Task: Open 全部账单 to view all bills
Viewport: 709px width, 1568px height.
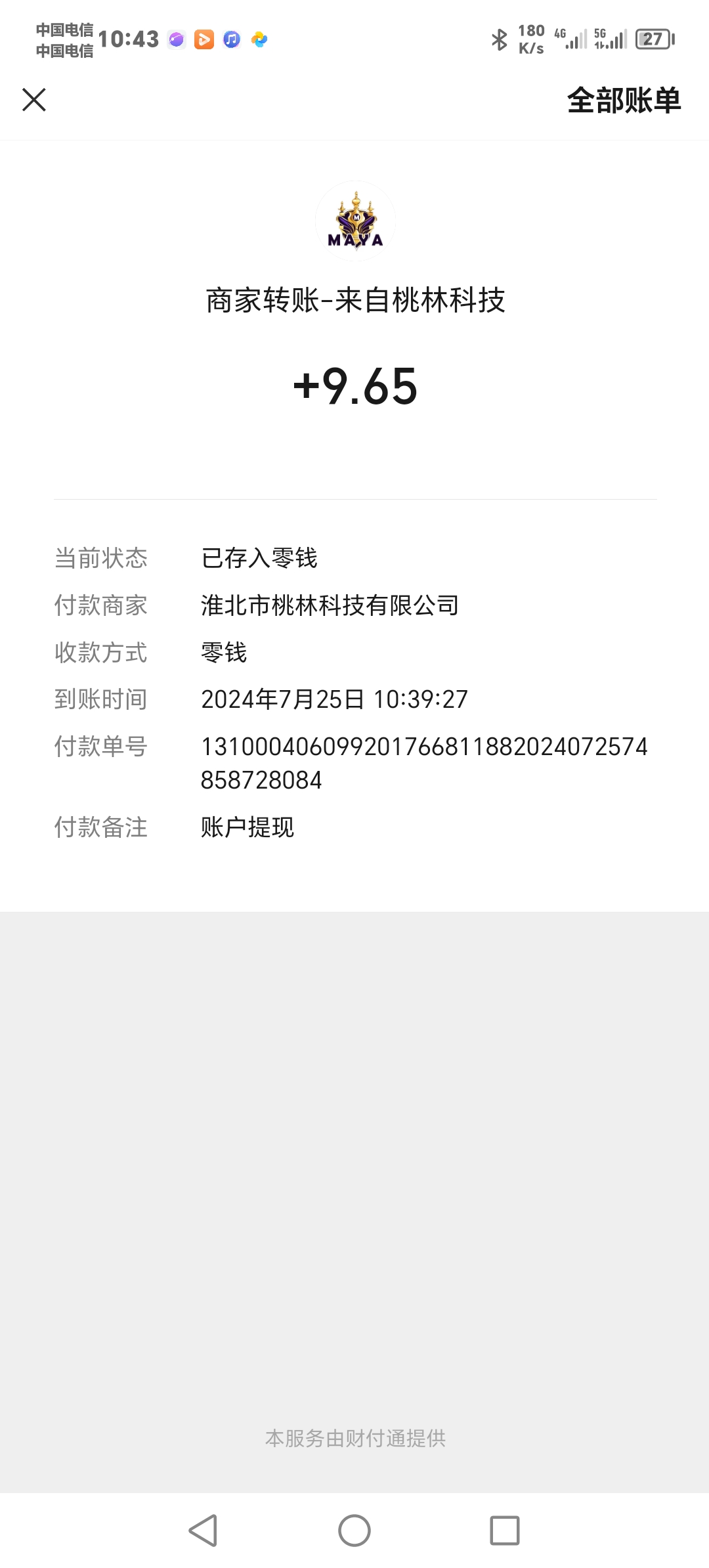Action: [x=624, y=100]
